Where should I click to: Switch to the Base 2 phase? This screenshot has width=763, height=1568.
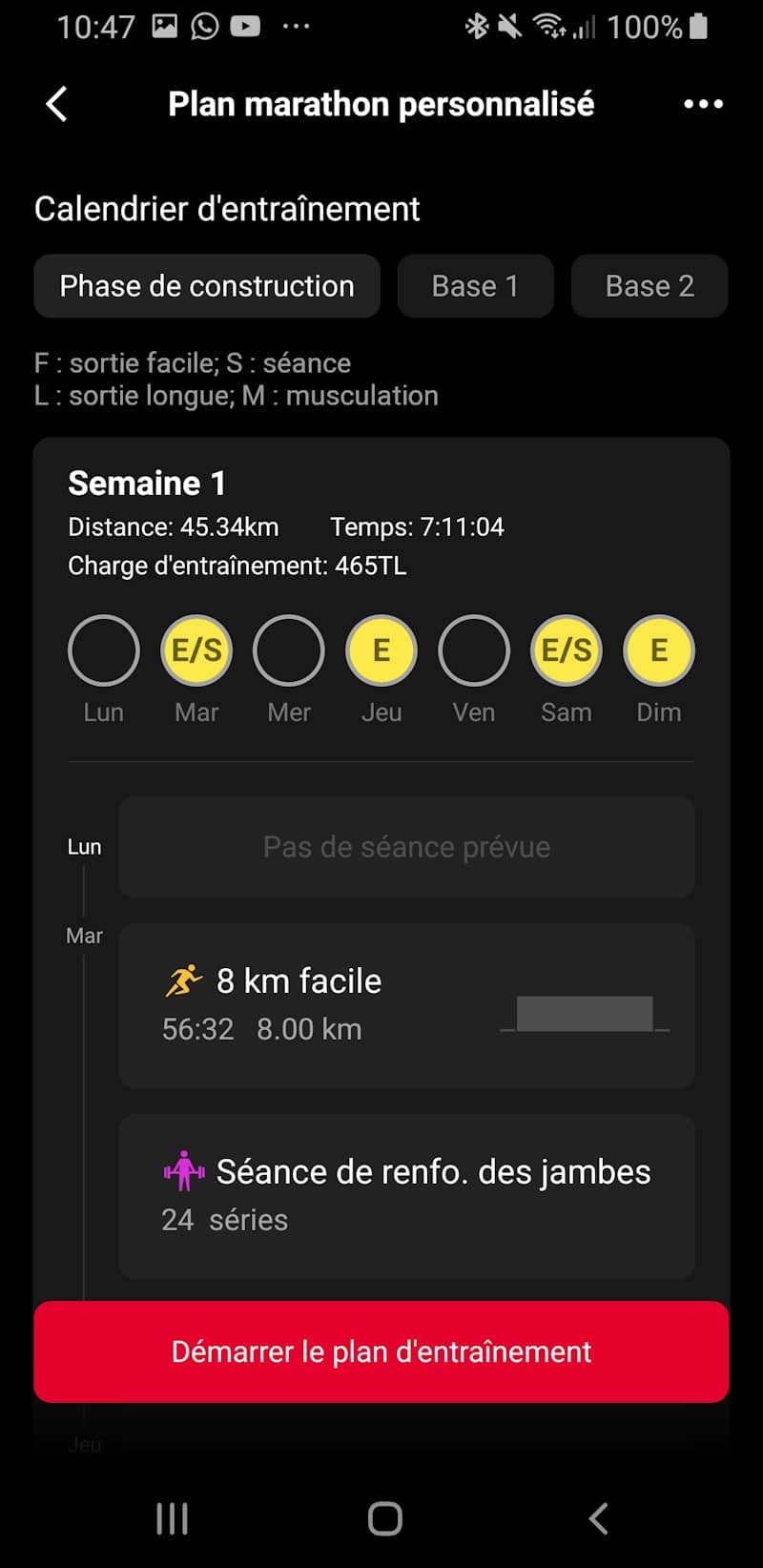pyautogui.click(x=650, y=286)
